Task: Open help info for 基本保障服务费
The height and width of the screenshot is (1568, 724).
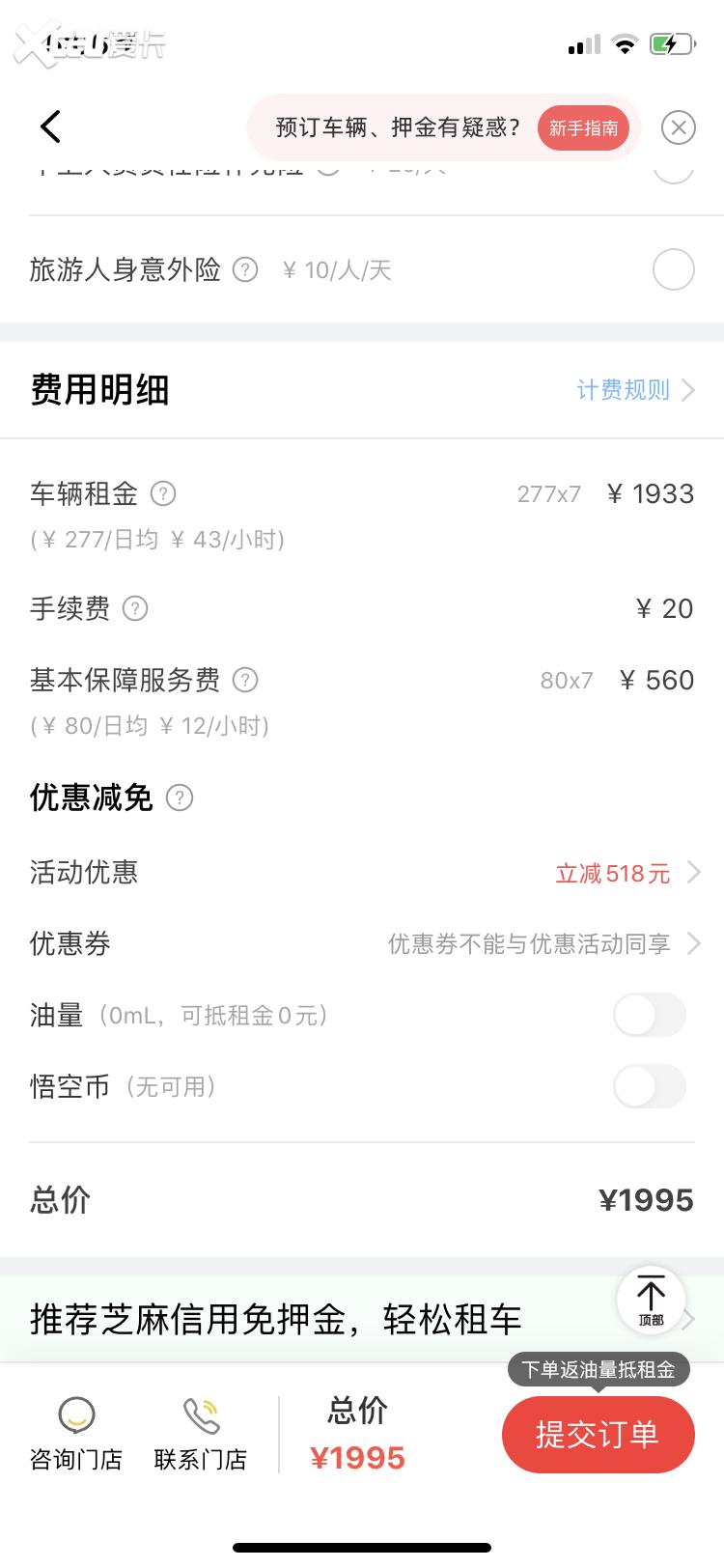Action: pos(244,680)
